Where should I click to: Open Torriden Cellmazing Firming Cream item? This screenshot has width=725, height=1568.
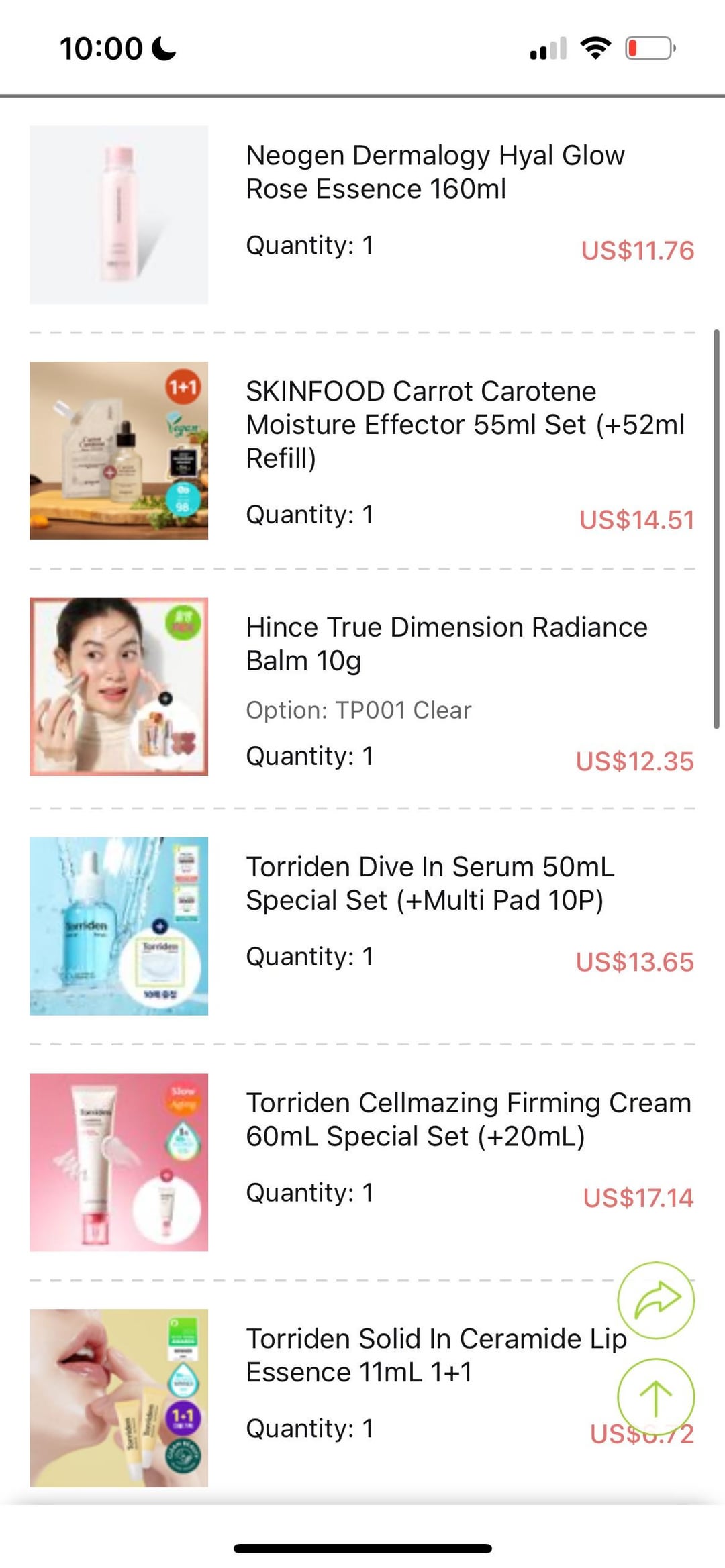click(x=362, y=1162)
